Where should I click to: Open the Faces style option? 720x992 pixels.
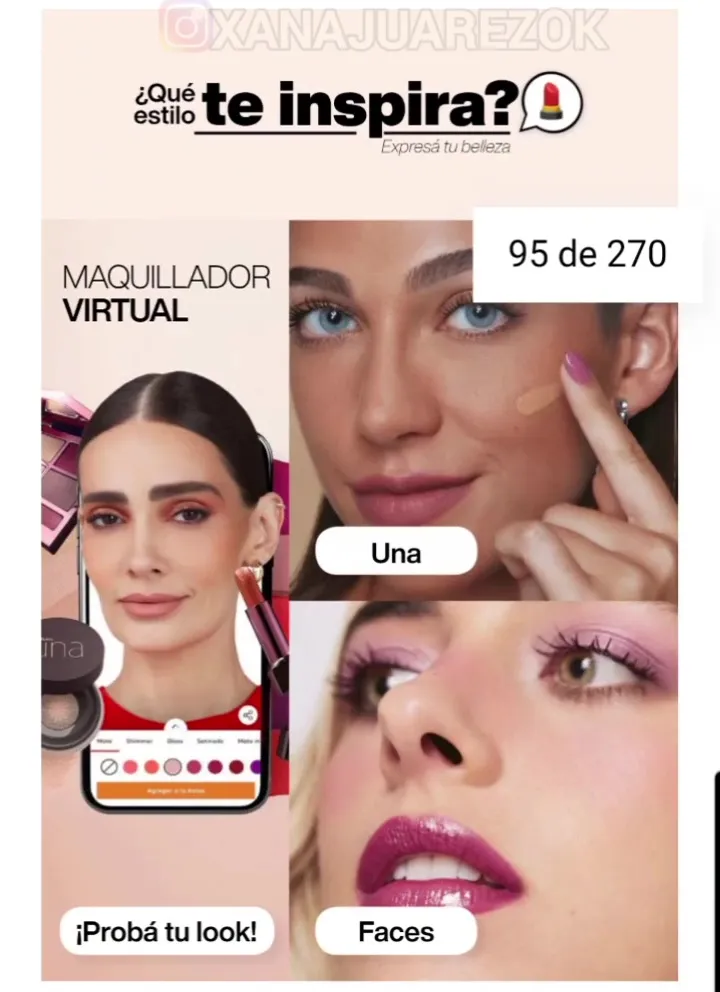tap(396, 932)
